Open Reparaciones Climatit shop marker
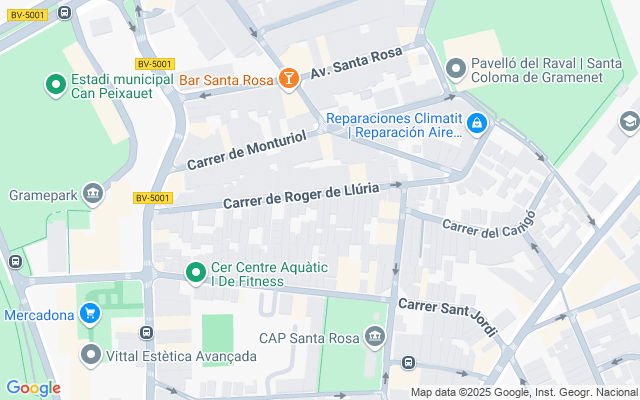640x400 pixels. (477, 124)
